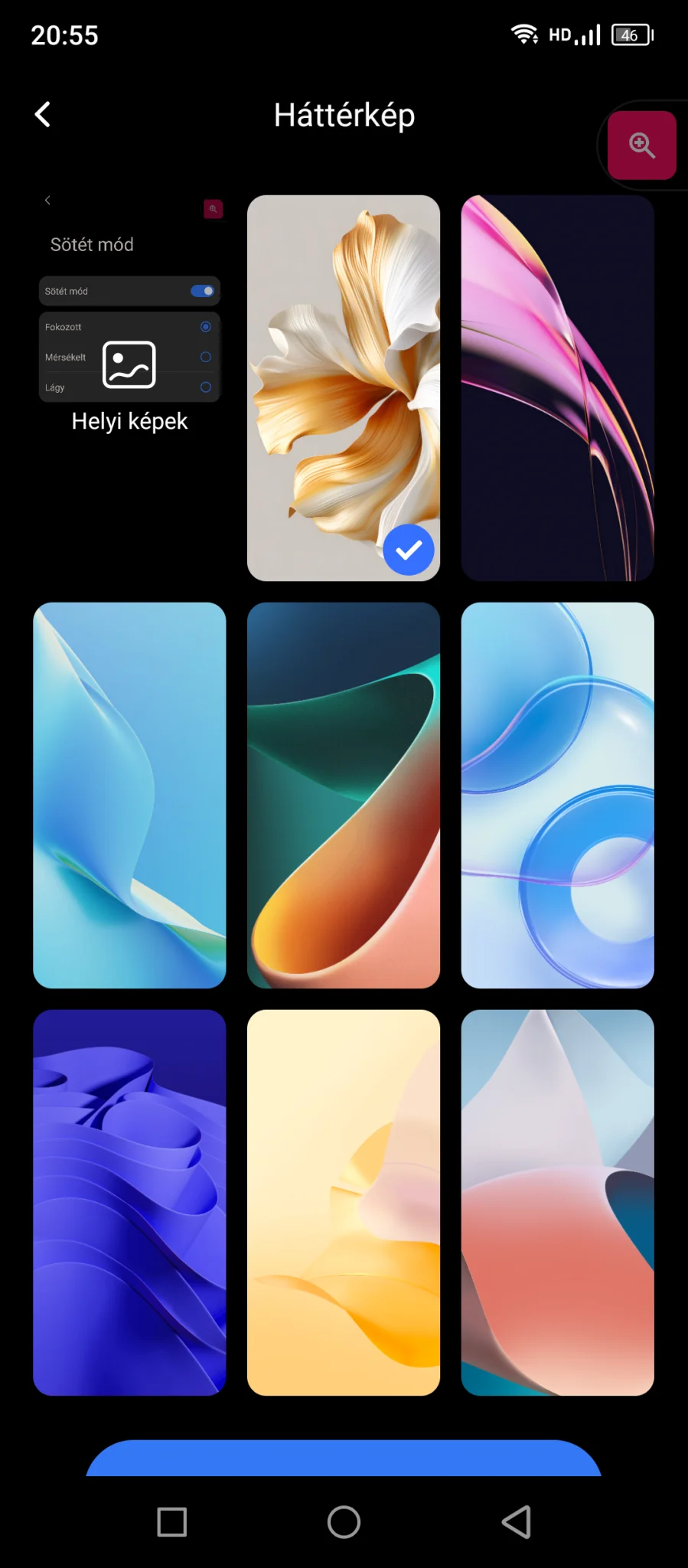
Task: Select the teal and orange curve wallpaper
Action: point(343,795)
